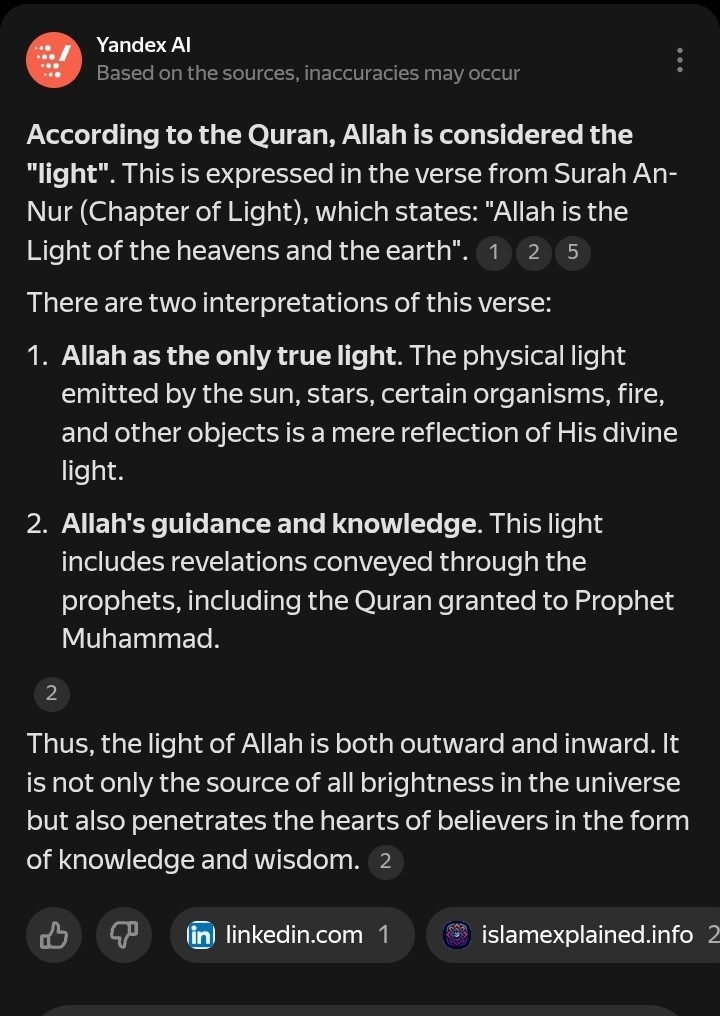Open the linkedin.com source chip
The height and width of the screenshot is (1016, 720).
coord(292,935)
